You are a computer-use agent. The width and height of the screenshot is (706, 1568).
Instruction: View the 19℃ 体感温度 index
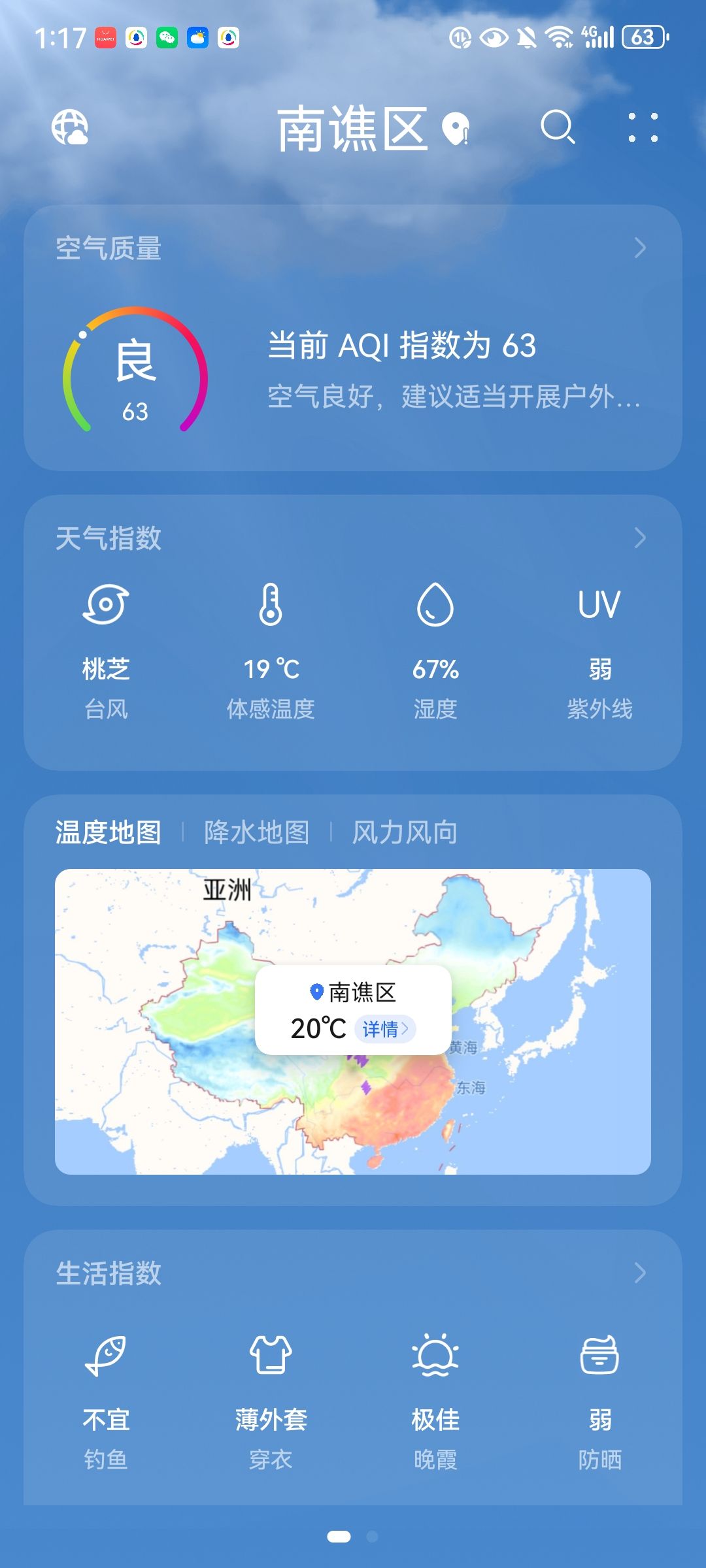pyautogui.click(x=271, y=652)
